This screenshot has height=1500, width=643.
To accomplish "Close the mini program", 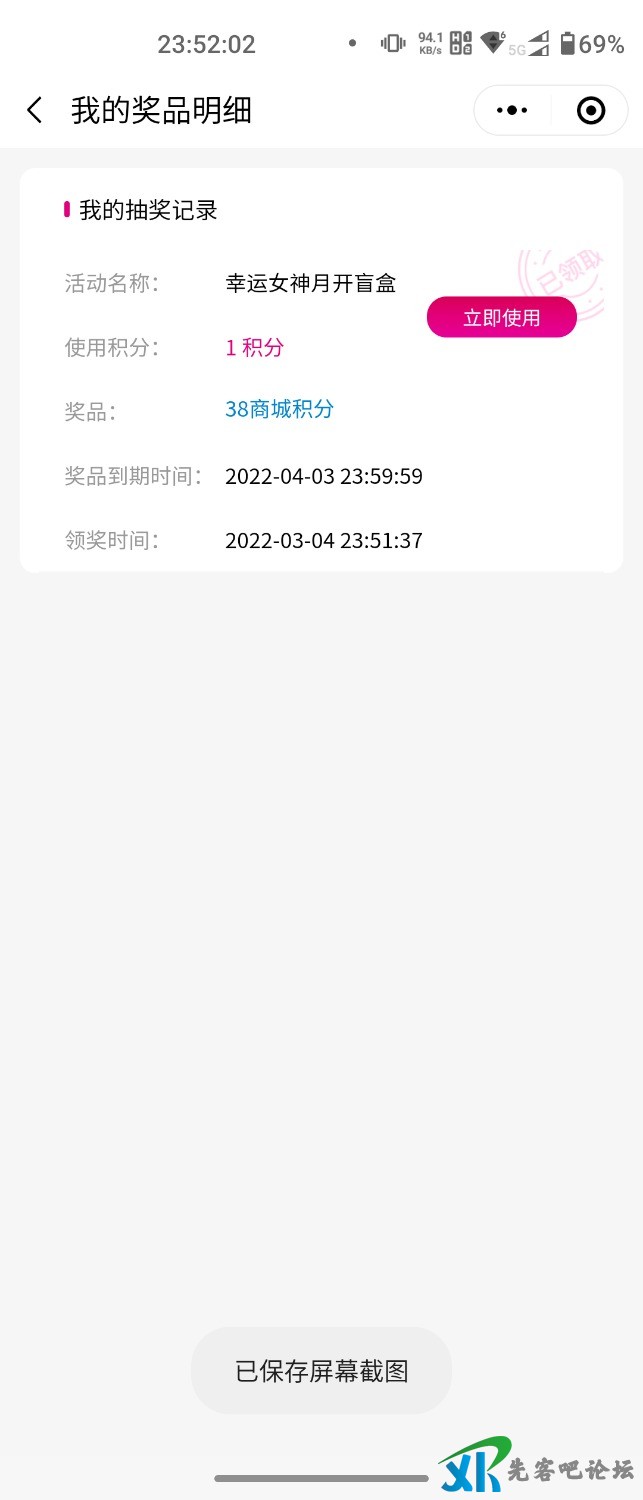I will click(591, 110).
